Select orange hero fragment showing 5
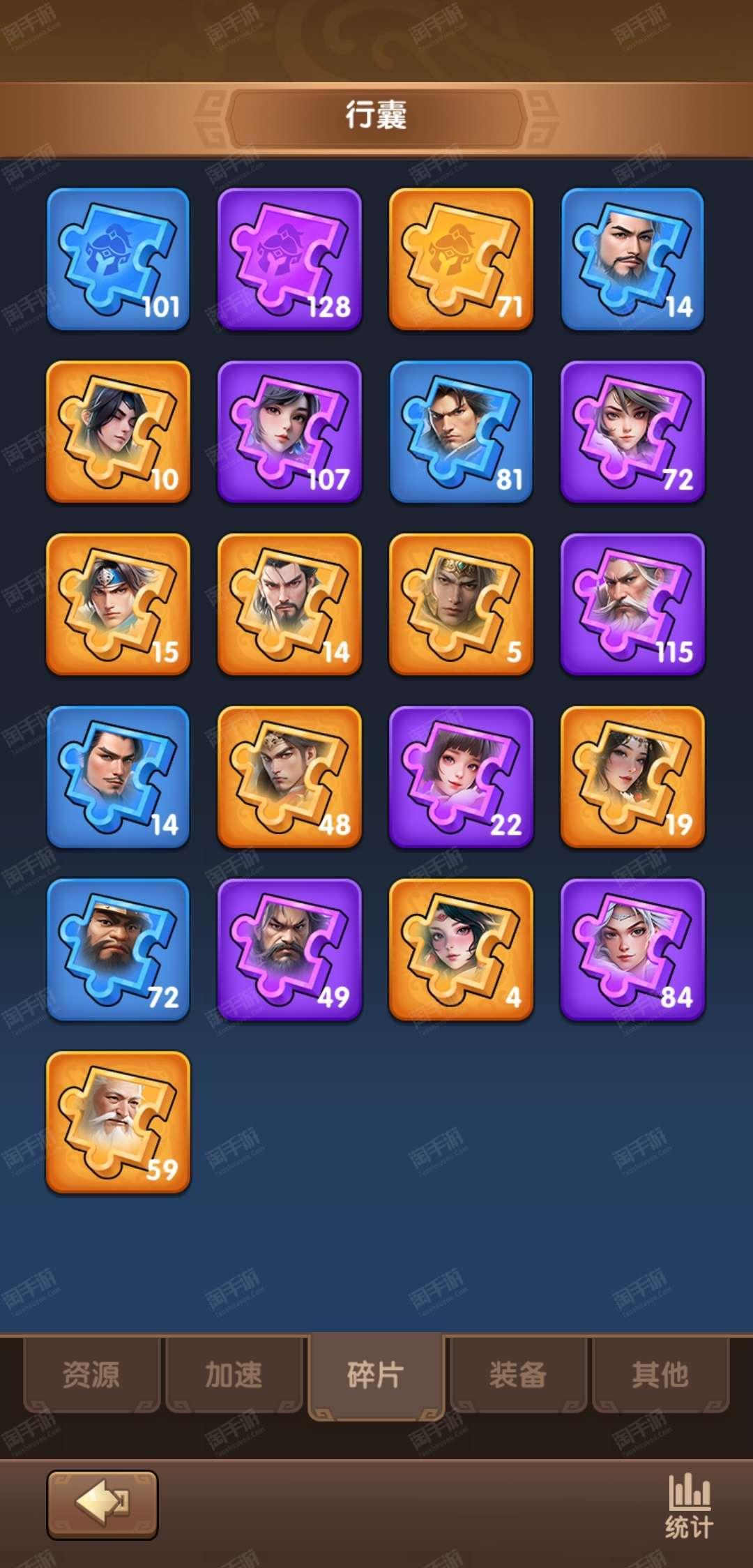This screenshot has width=753, height=1568. 461,605
